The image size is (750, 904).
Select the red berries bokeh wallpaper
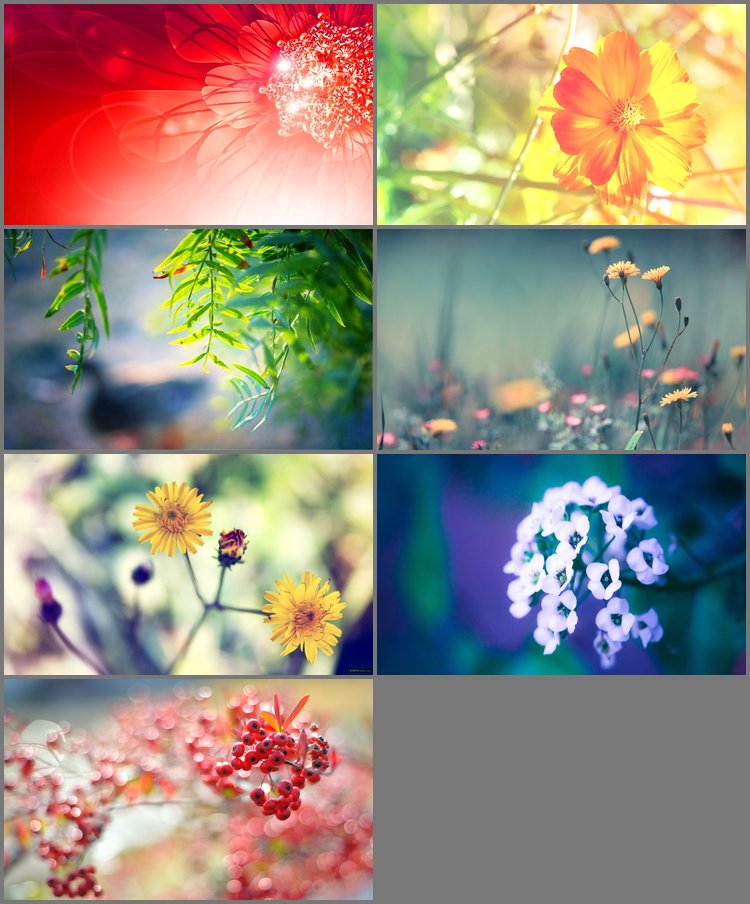click(x=188, y=789)
